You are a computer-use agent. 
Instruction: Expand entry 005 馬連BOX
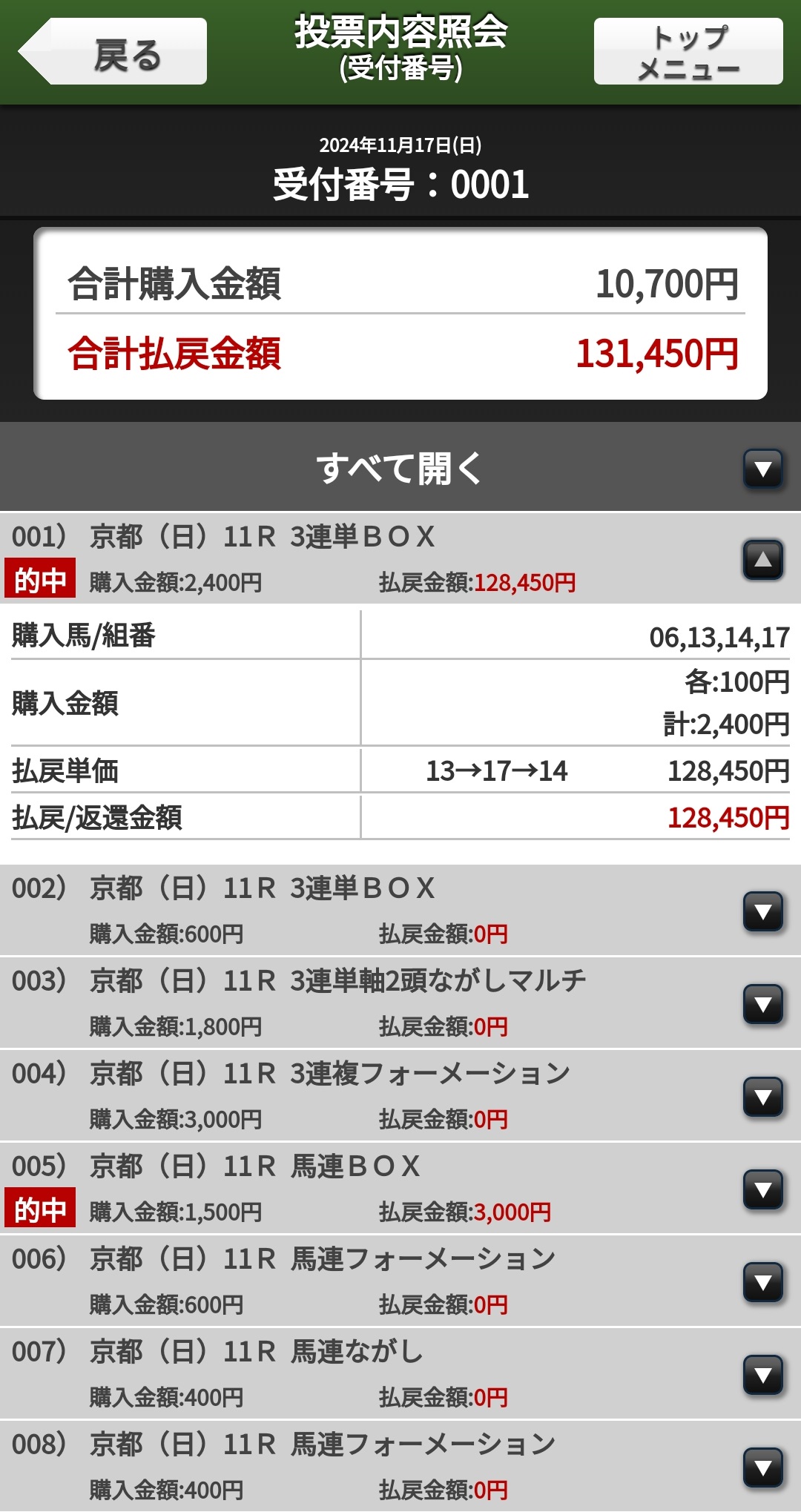[762, 1189]
